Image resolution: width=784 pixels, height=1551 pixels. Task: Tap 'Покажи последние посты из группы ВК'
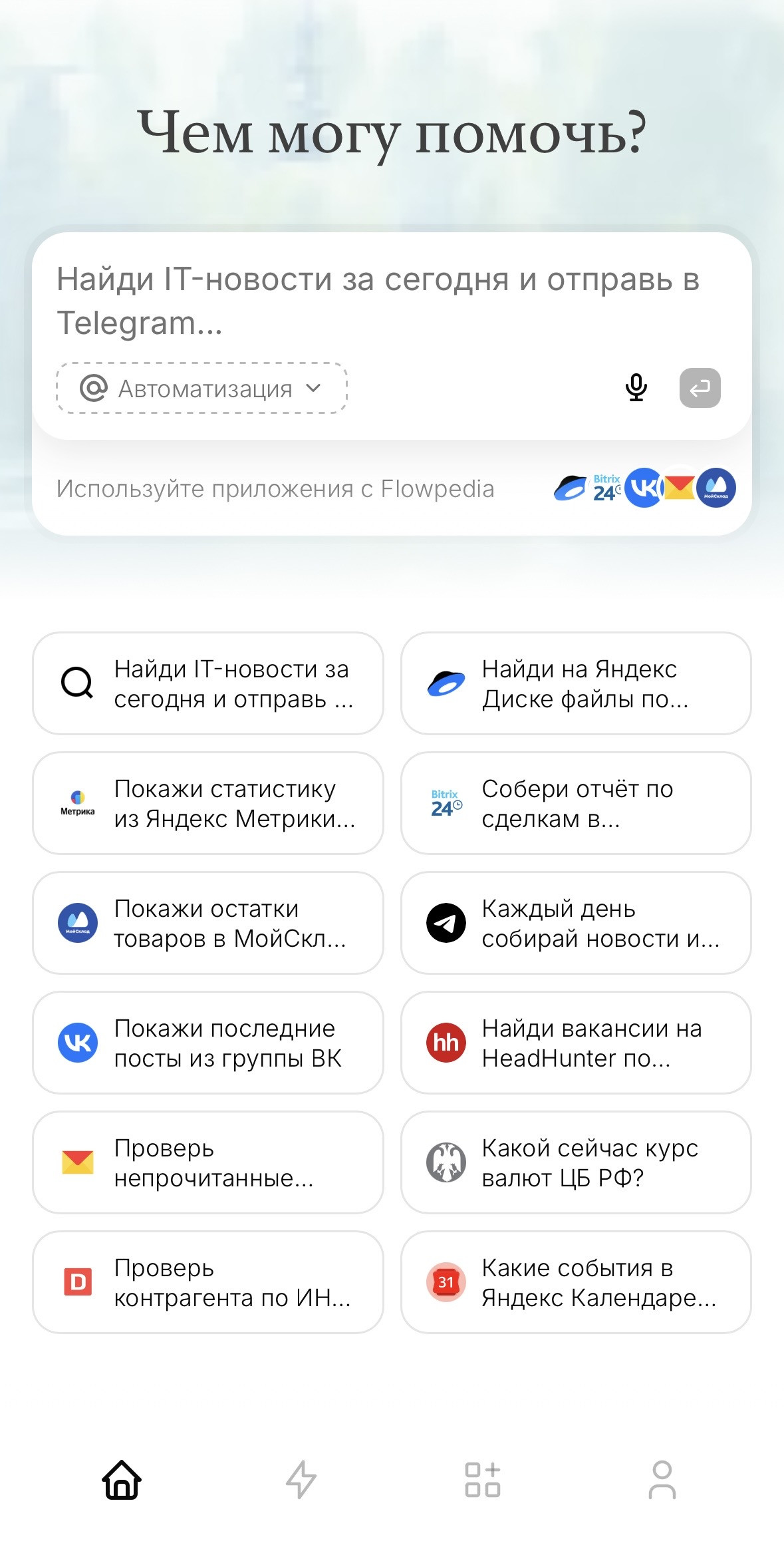click(x=208, y=1043)
